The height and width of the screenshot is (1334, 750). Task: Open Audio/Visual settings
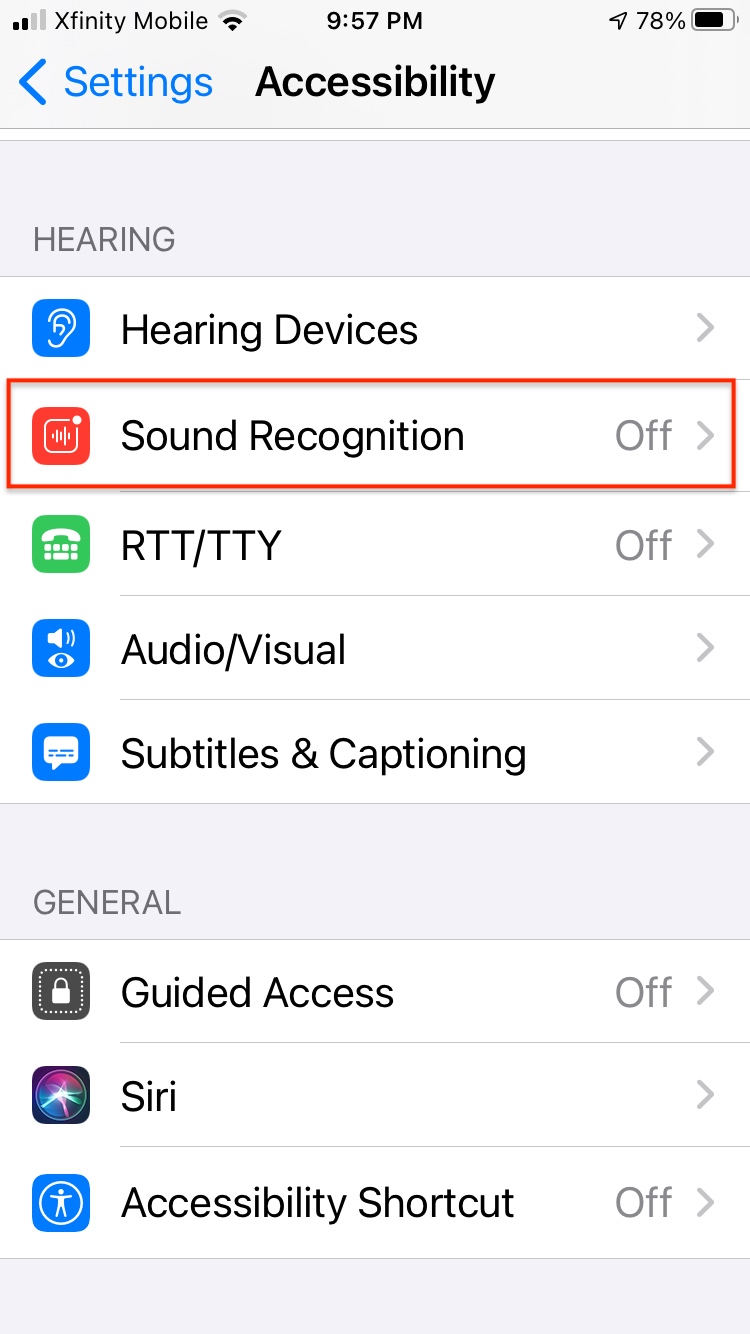click(x=375, y=648)
